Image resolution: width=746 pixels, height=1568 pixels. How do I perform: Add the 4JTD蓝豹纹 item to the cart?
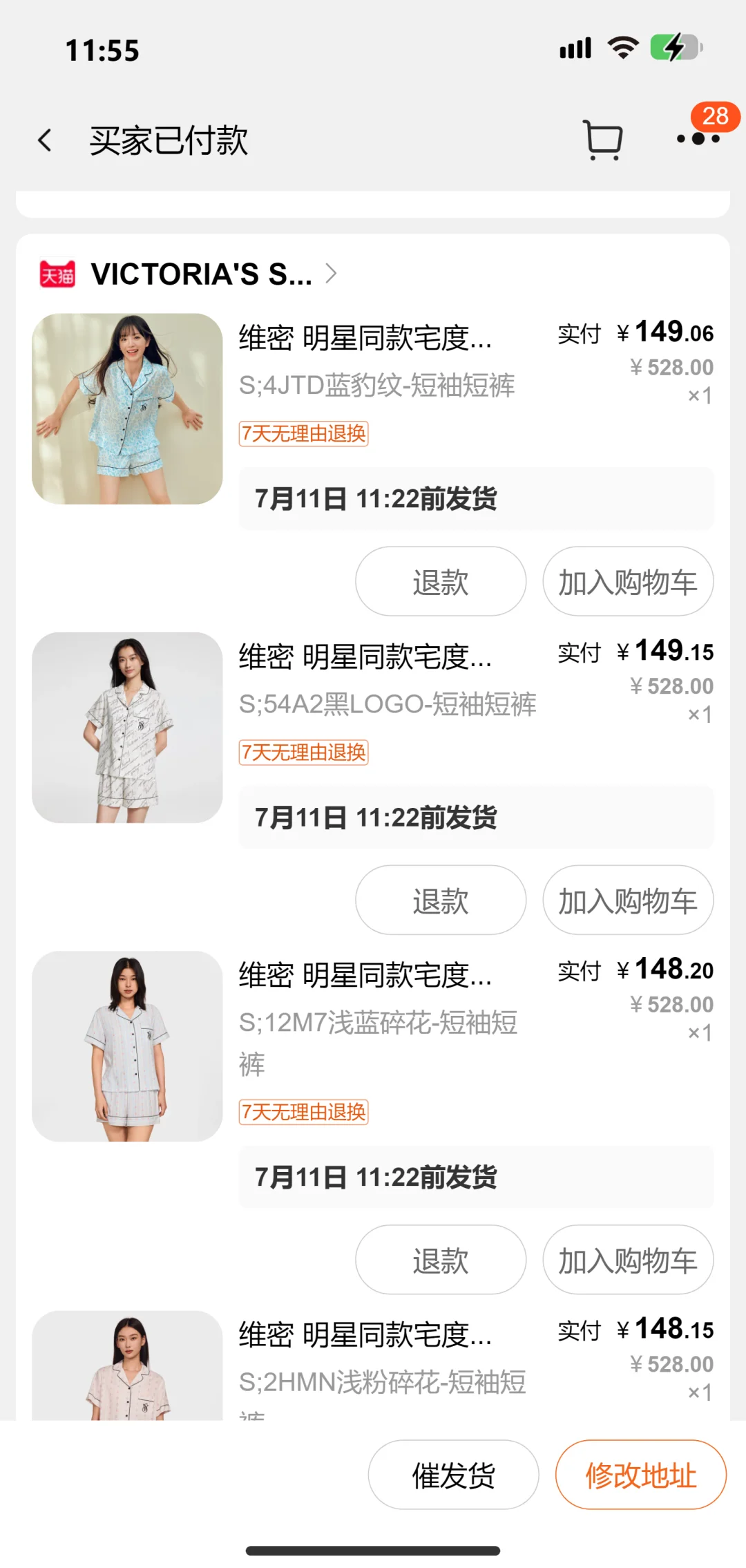(x=628, y=582)
